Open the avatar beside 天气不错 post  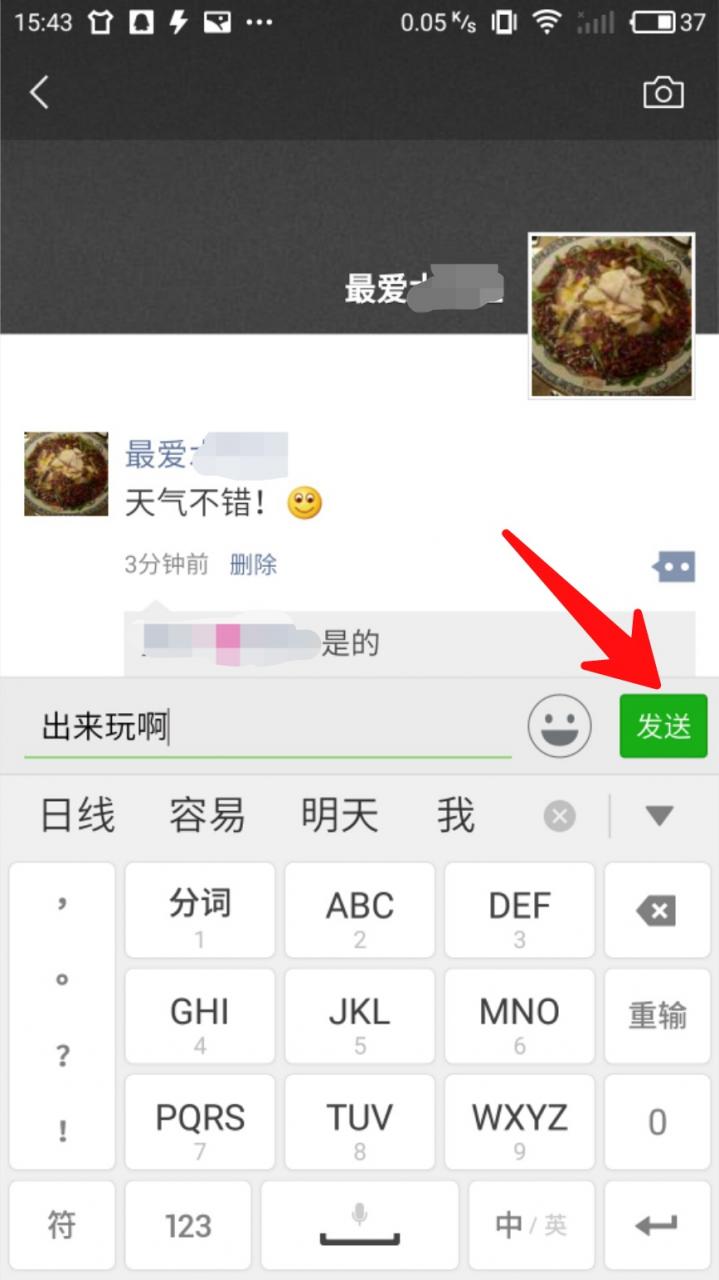point(66,474)
